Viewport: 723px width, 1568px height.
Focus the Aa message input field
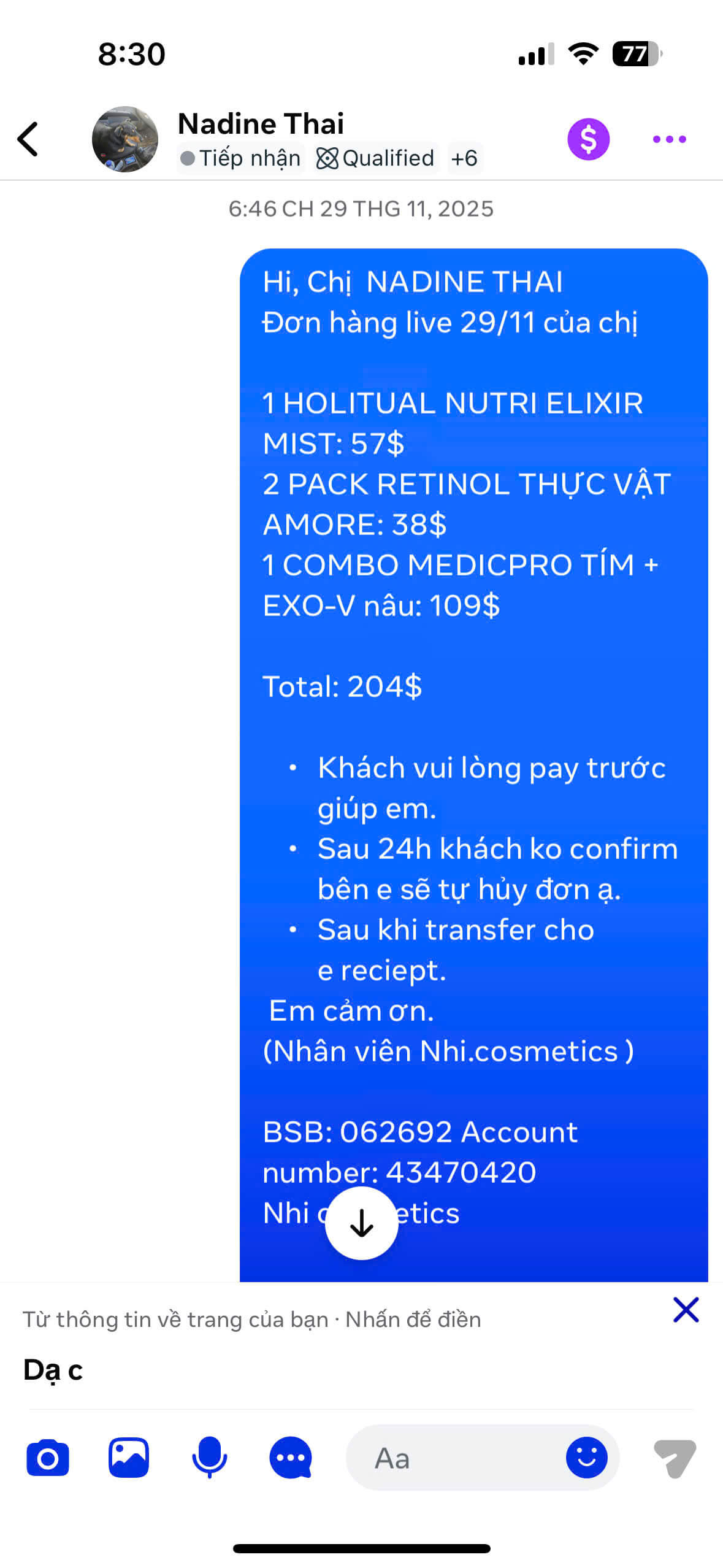click(x=454, y=1458)
